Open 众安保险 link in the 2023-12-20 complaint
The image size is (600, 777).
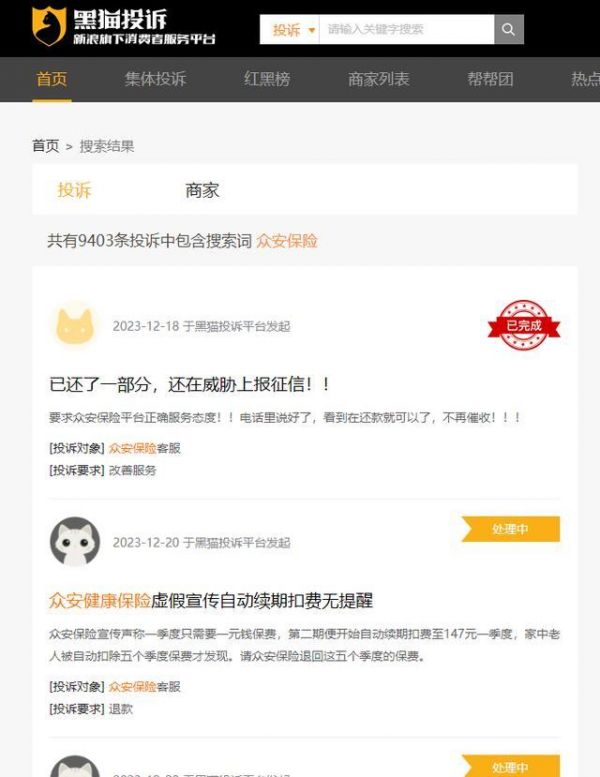(x=132, y=687)
